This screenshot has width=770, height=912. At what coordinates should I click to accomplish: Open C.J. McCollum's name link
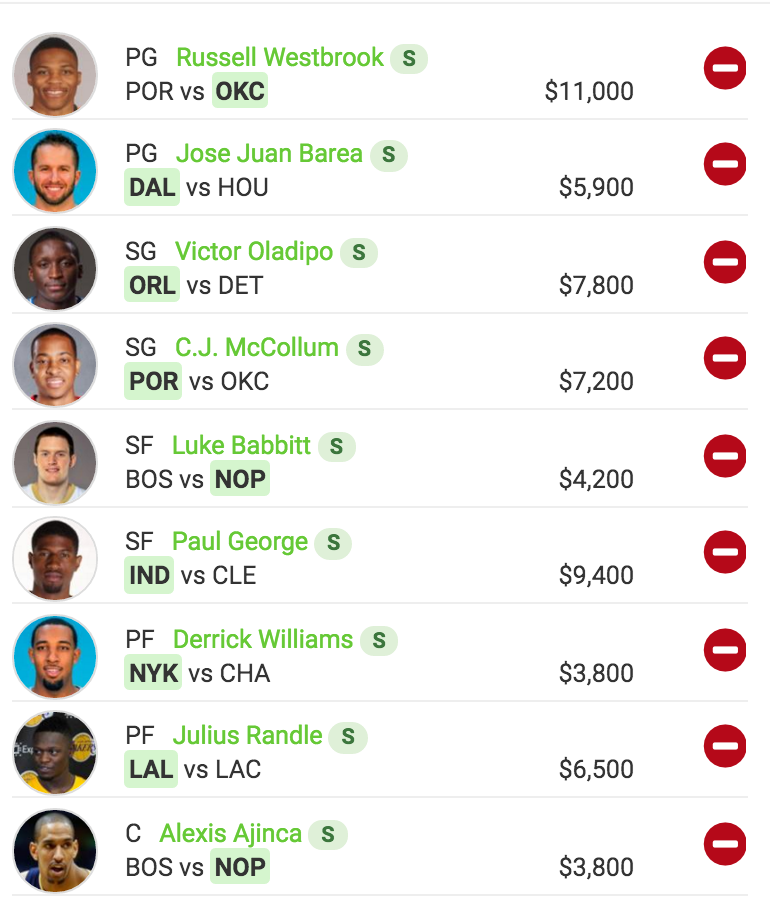[257, 348]
